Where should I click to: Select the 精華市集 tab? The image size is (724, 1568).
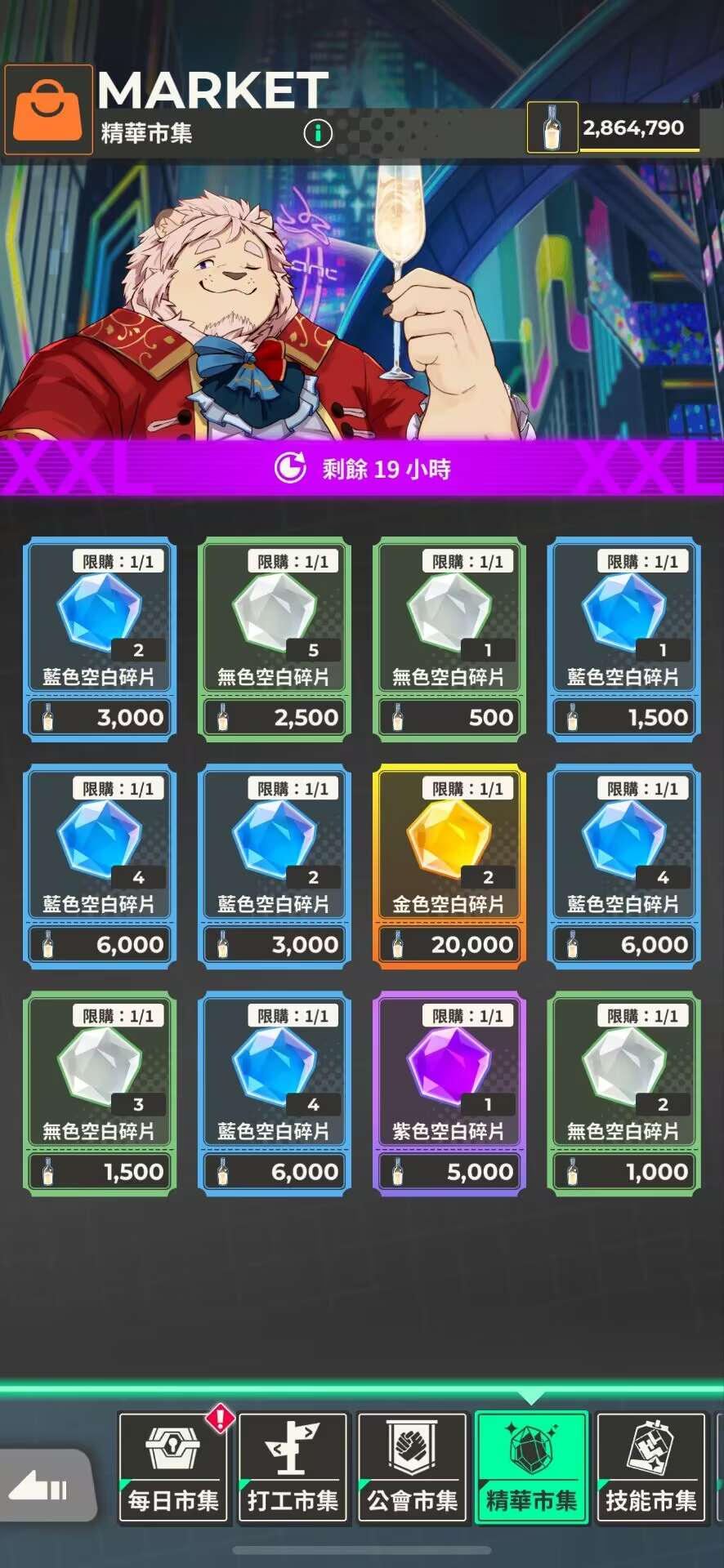[531, 1468]
